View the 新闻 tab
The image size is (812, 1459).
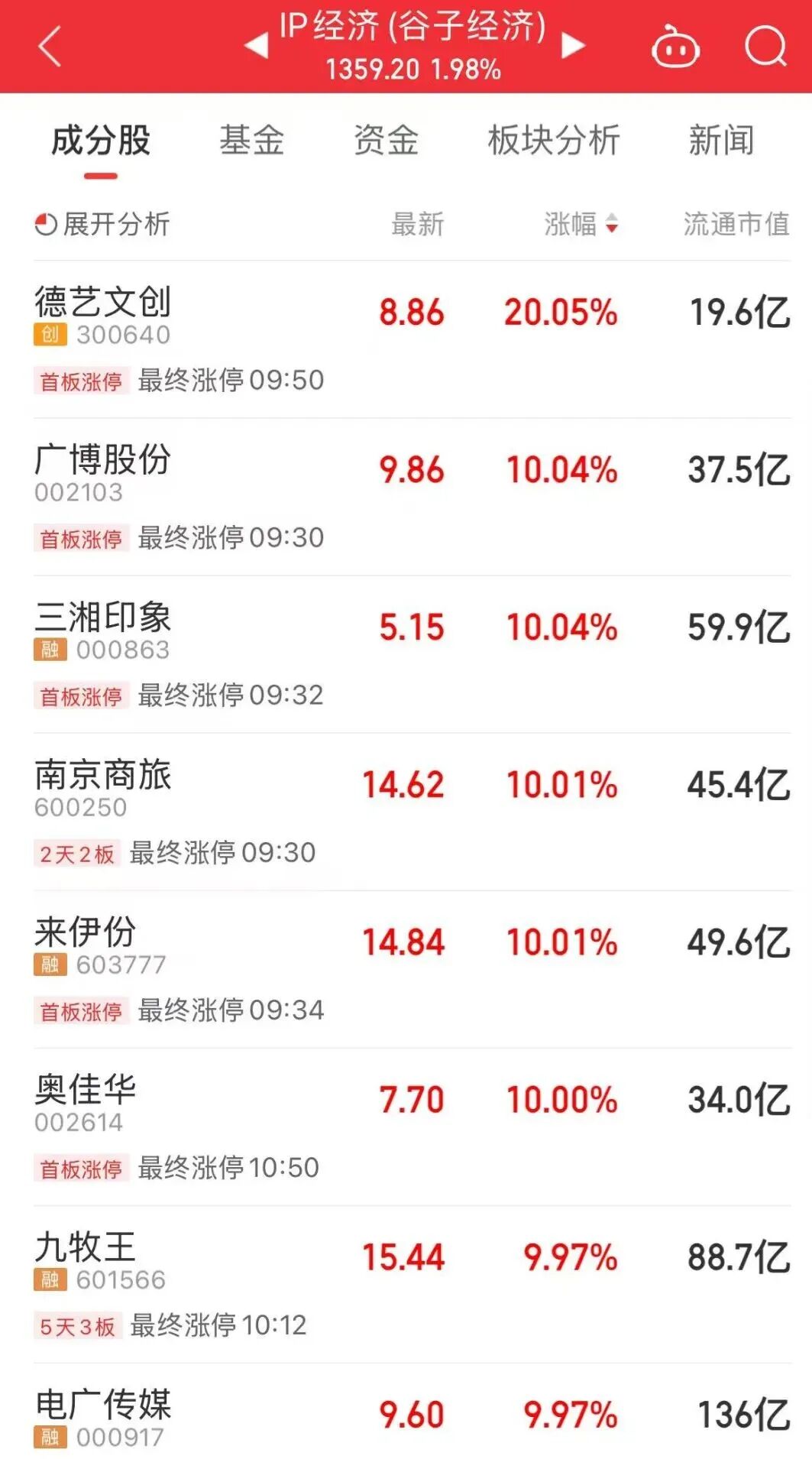tap(721, 141)
